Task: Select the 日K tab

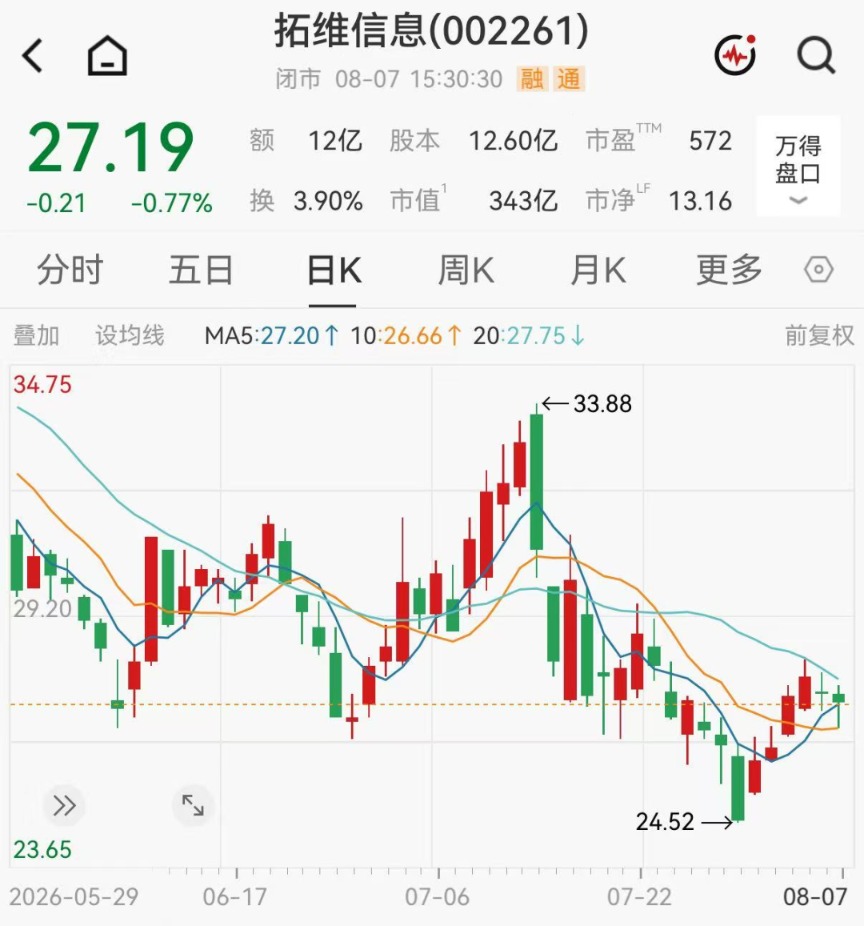Action: (x=333, y=270)
